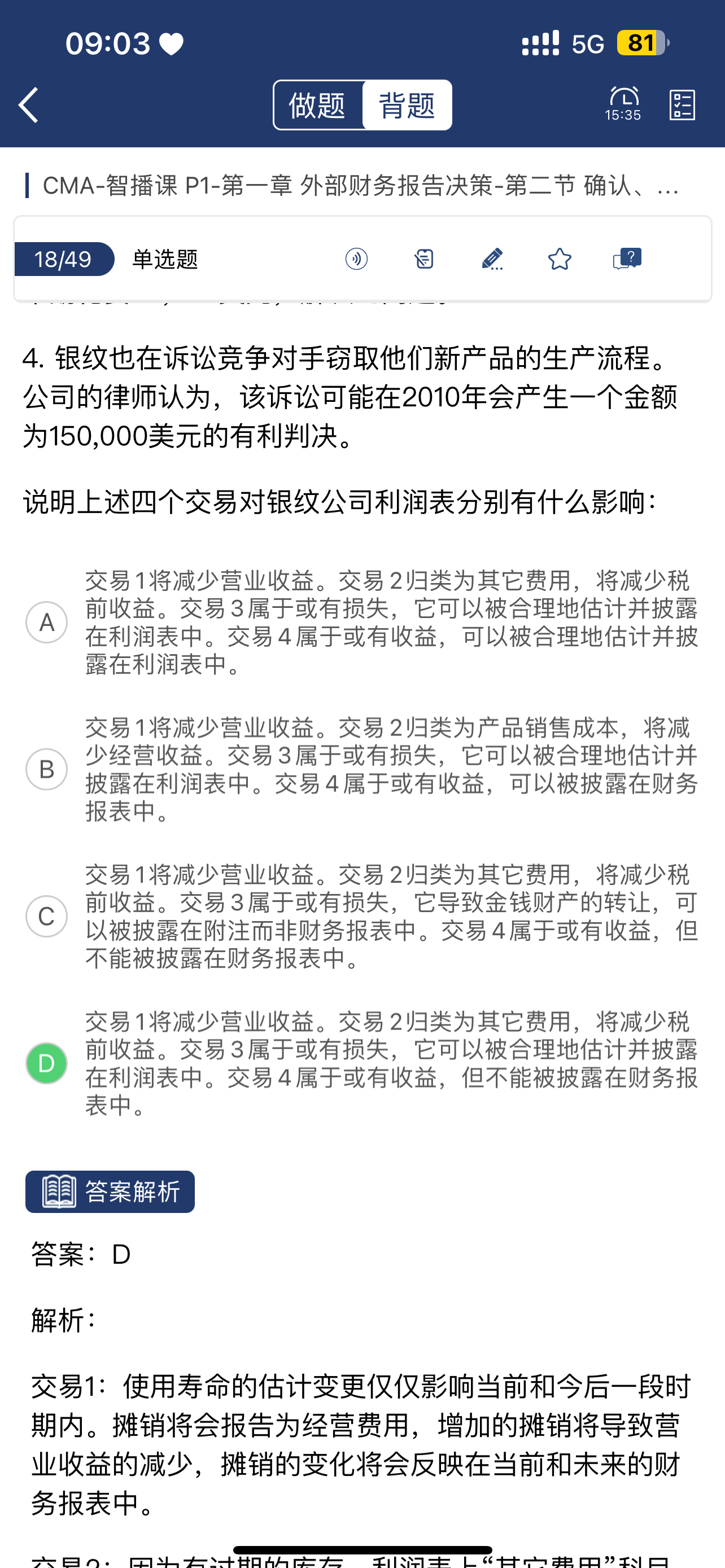Open the answer sheet icon

[682, 104]
